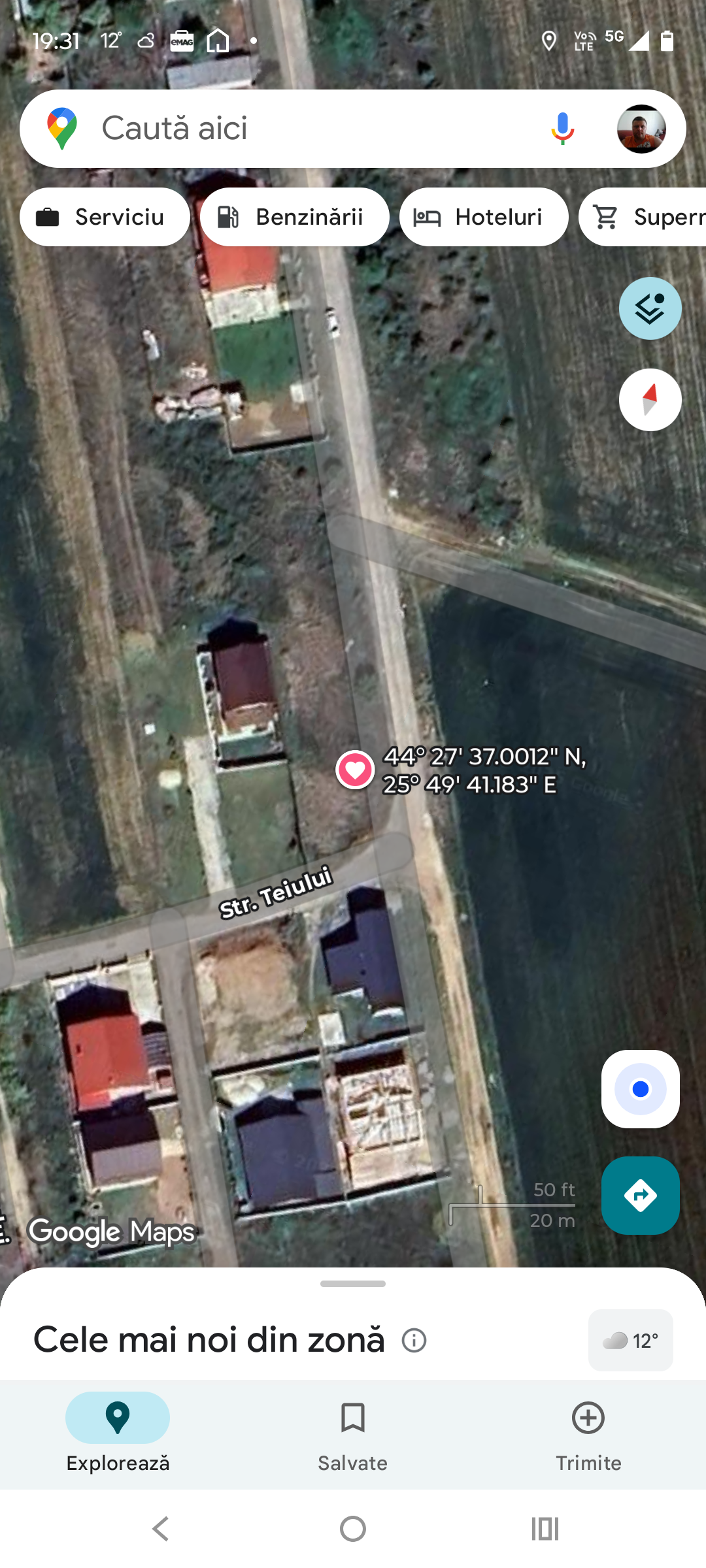The image size is (706, 1568).
Task: Open directions button
Action: pos(640,1196)
